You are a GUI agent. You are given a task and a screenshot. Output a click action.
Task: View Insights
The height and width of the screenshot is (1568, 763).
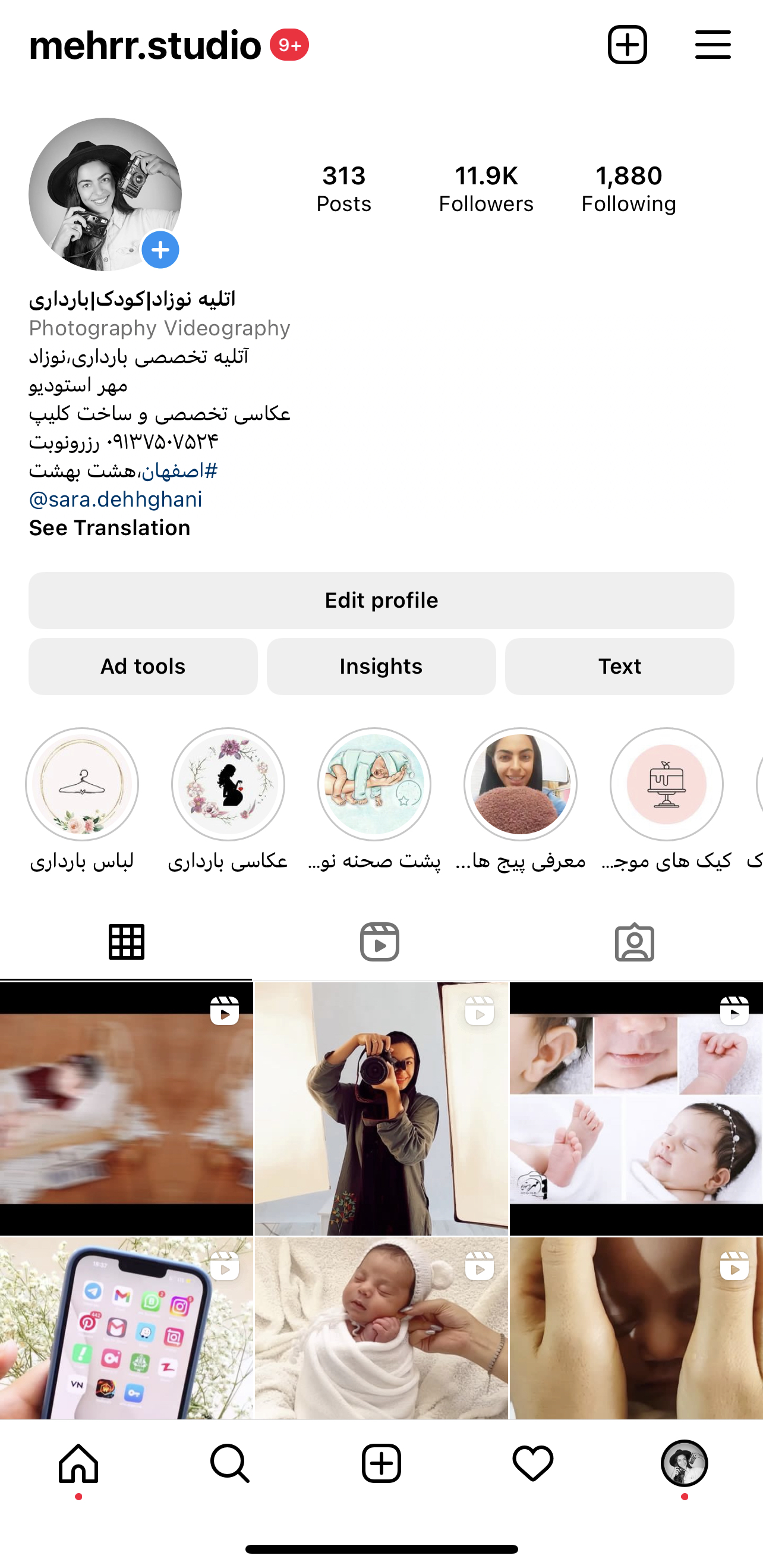click(381, 667)
